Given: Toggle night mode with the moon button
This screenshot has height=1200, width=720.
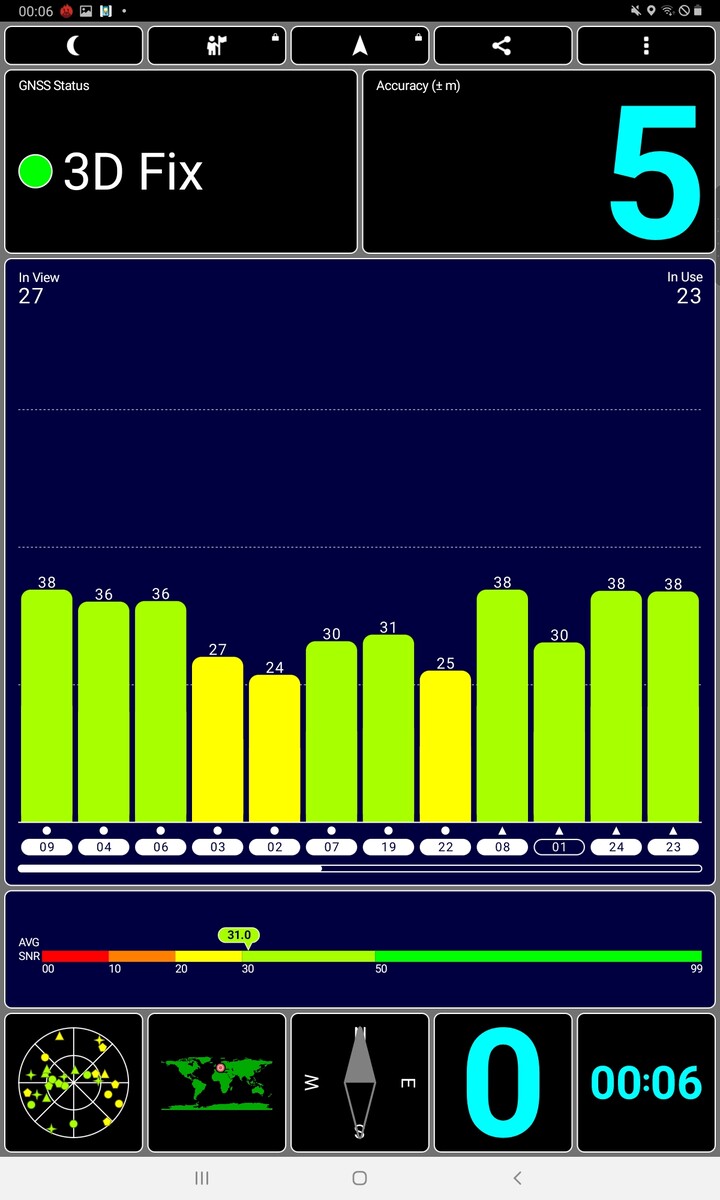Looking at the screenshot, I should pos(74,46).
